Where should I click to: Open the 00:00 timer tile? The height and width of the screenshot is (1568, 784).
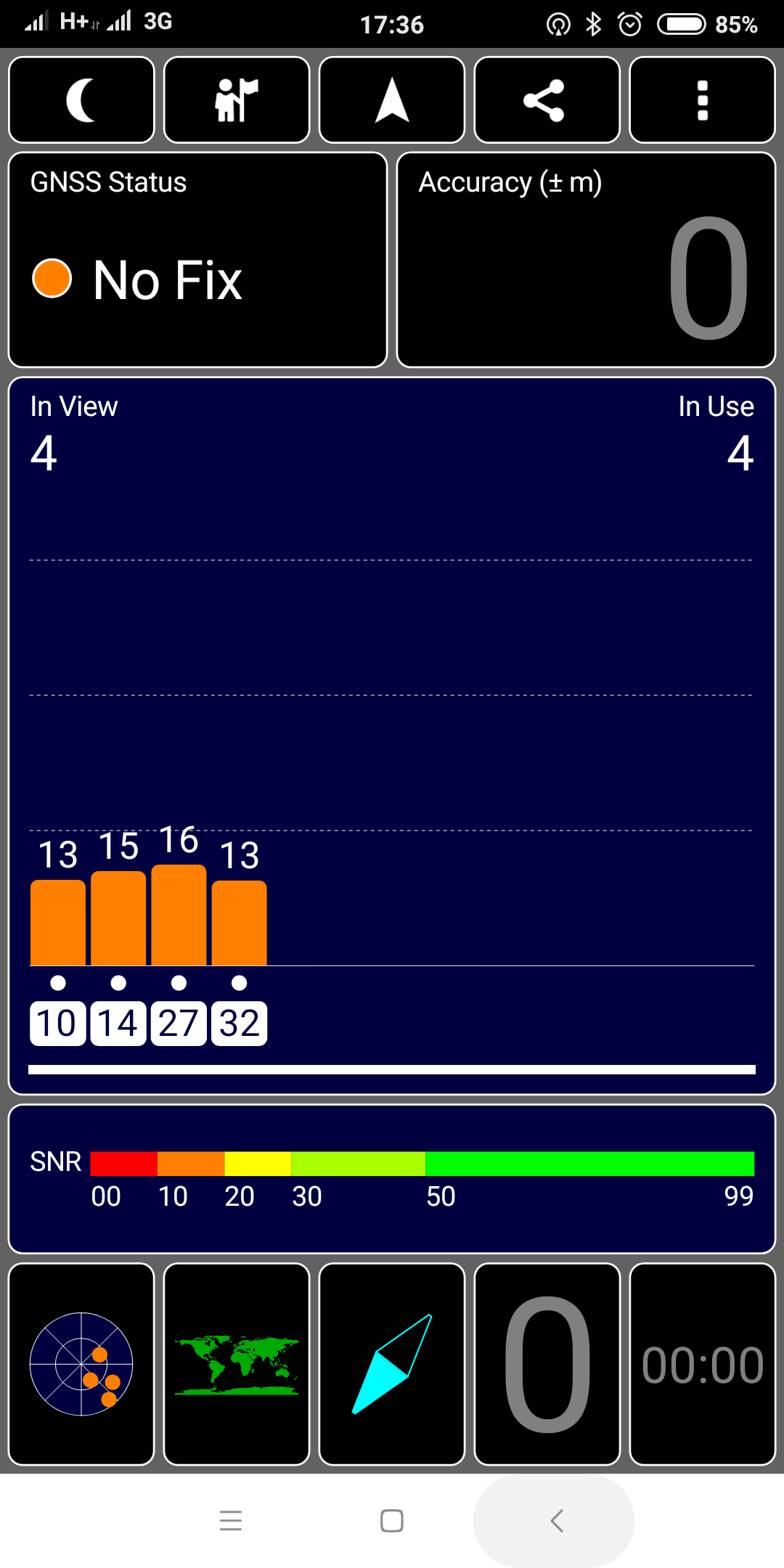702,1364
